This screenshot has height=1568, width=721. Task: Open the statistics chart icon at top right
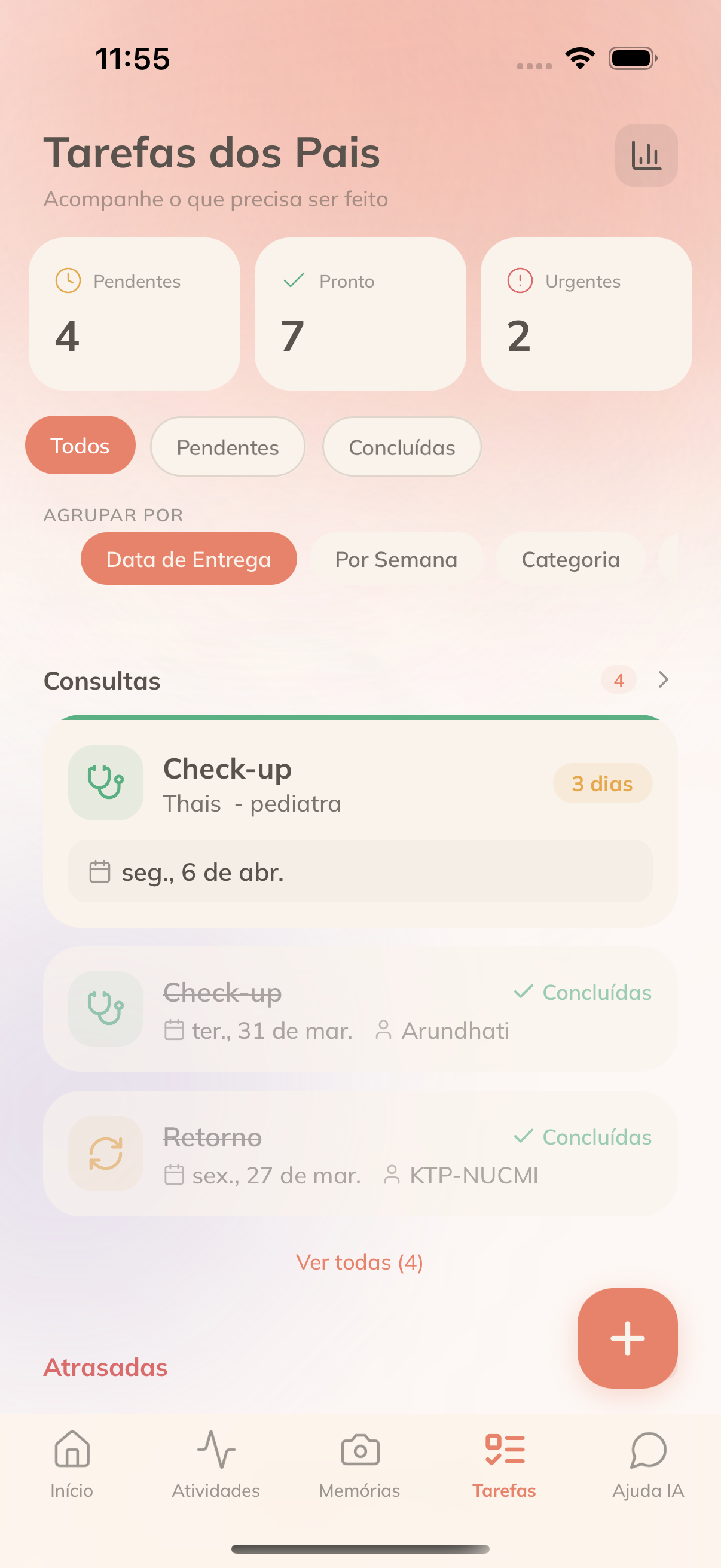tap(646, 155)
